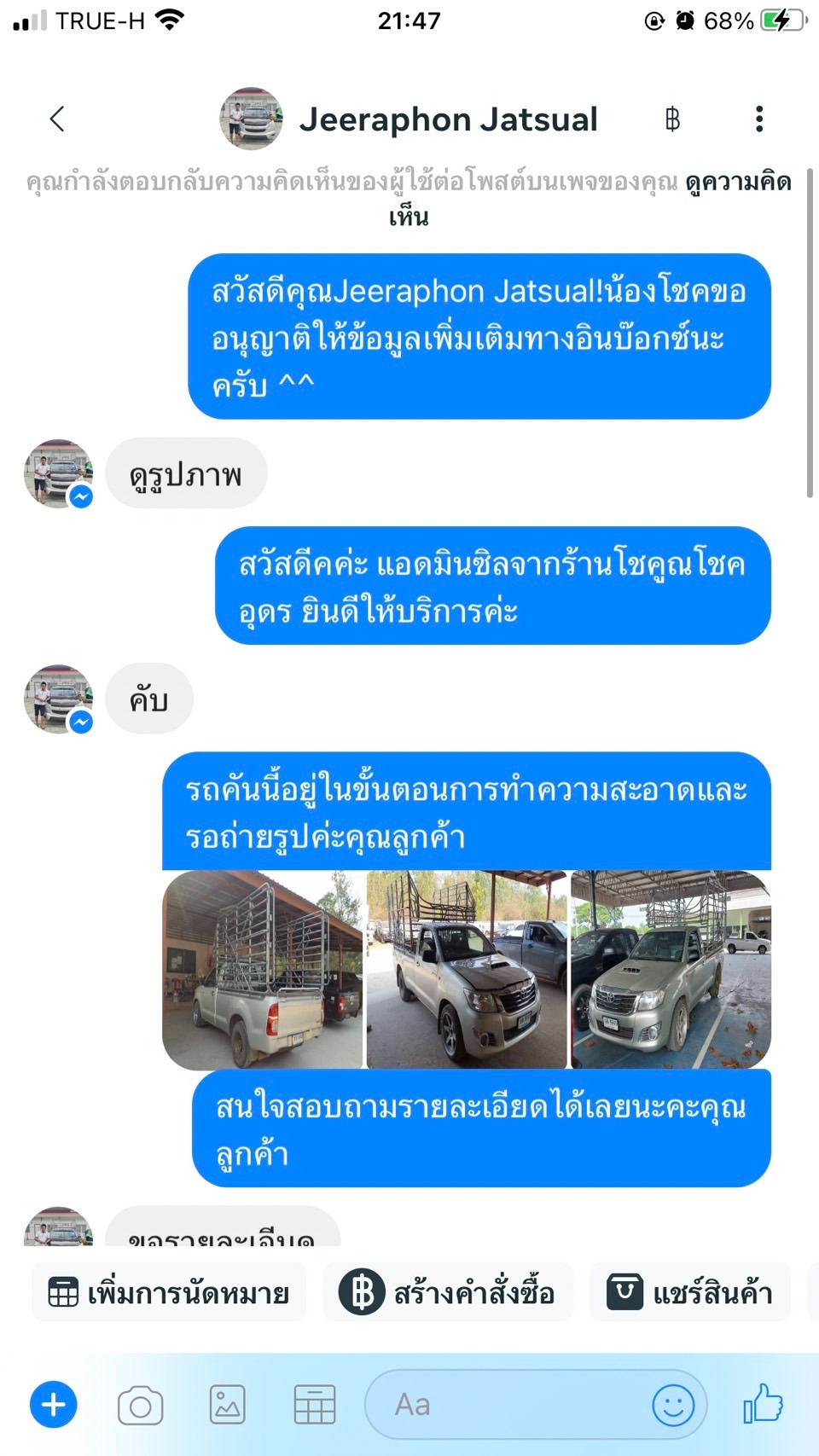Open the baht payment icon in the header

tap(672, 119)
